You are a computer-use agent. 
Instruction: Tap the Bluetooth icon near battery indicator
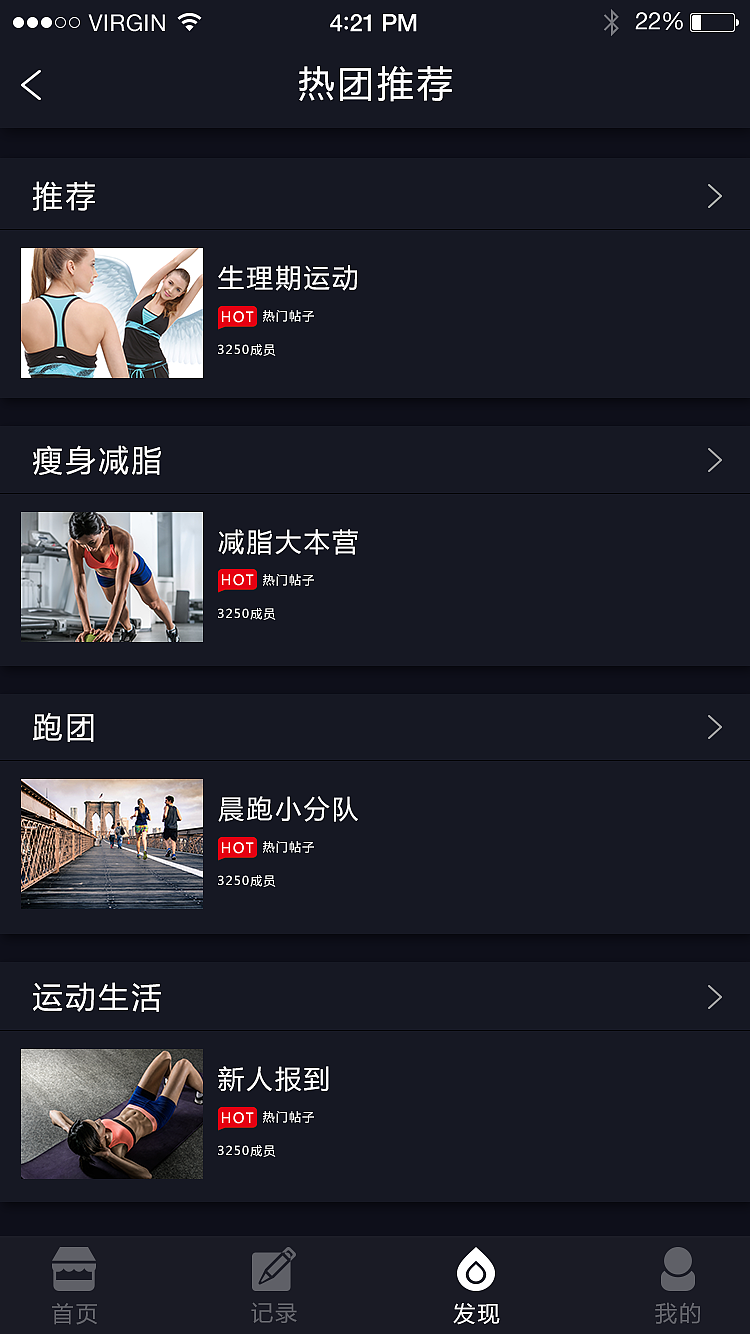611,21
